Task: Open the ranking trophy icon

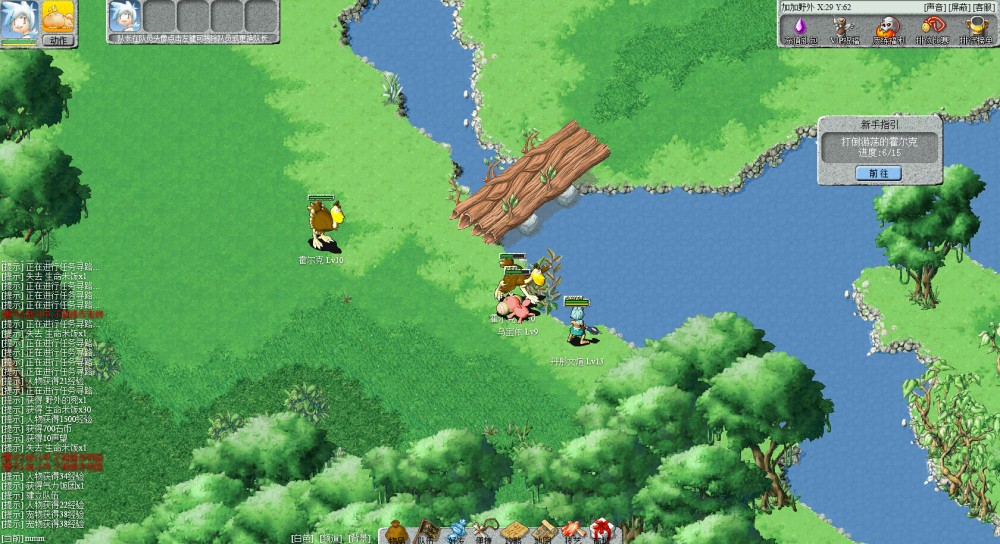Action: pos(977,28)
